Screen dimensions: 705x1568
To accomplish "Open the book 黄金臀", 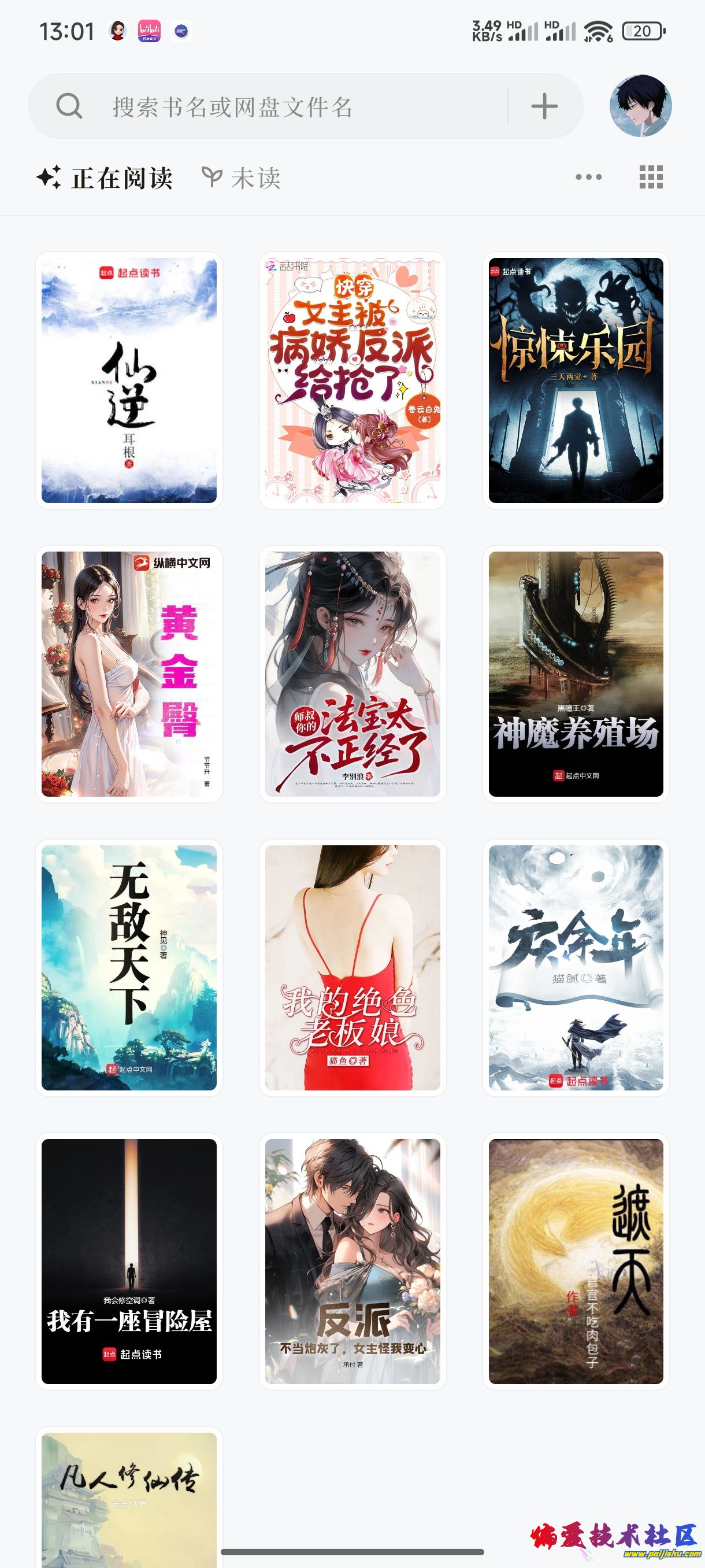I will [x=129, y=674].
